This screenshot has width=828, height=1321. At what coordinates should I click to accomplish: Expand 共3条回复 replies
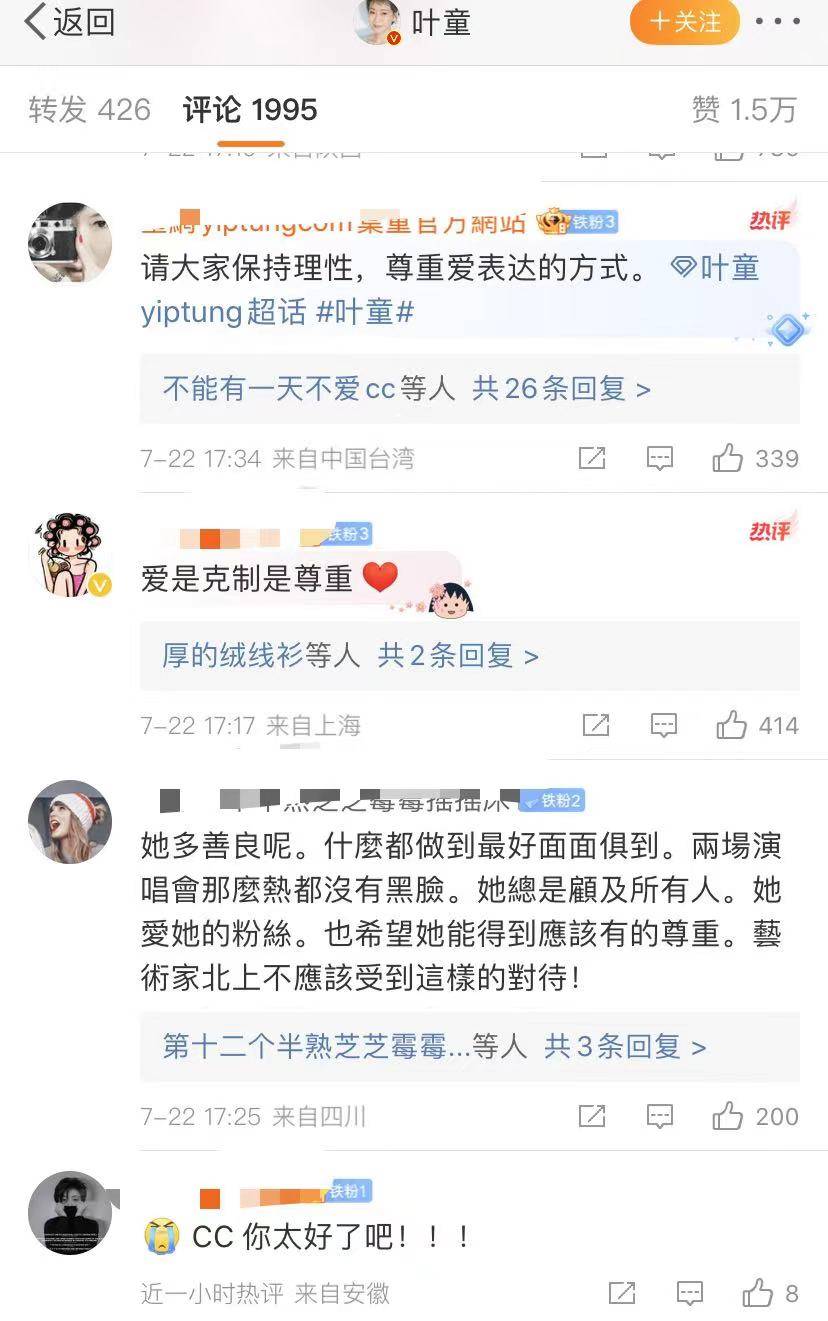point(625,1046)
